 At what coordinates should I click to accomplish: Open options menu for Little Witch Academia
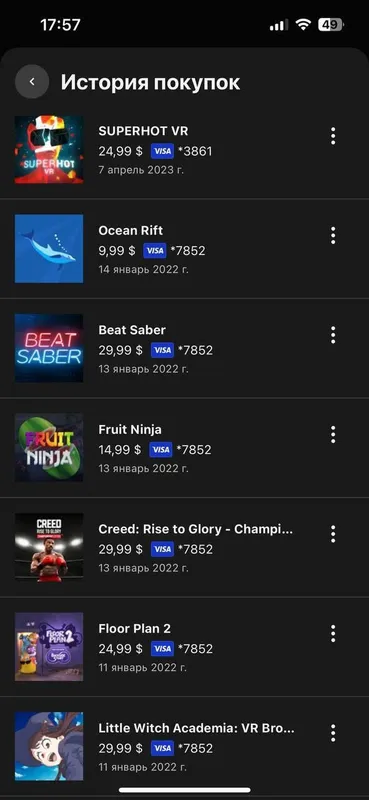(x=333, y=733)
